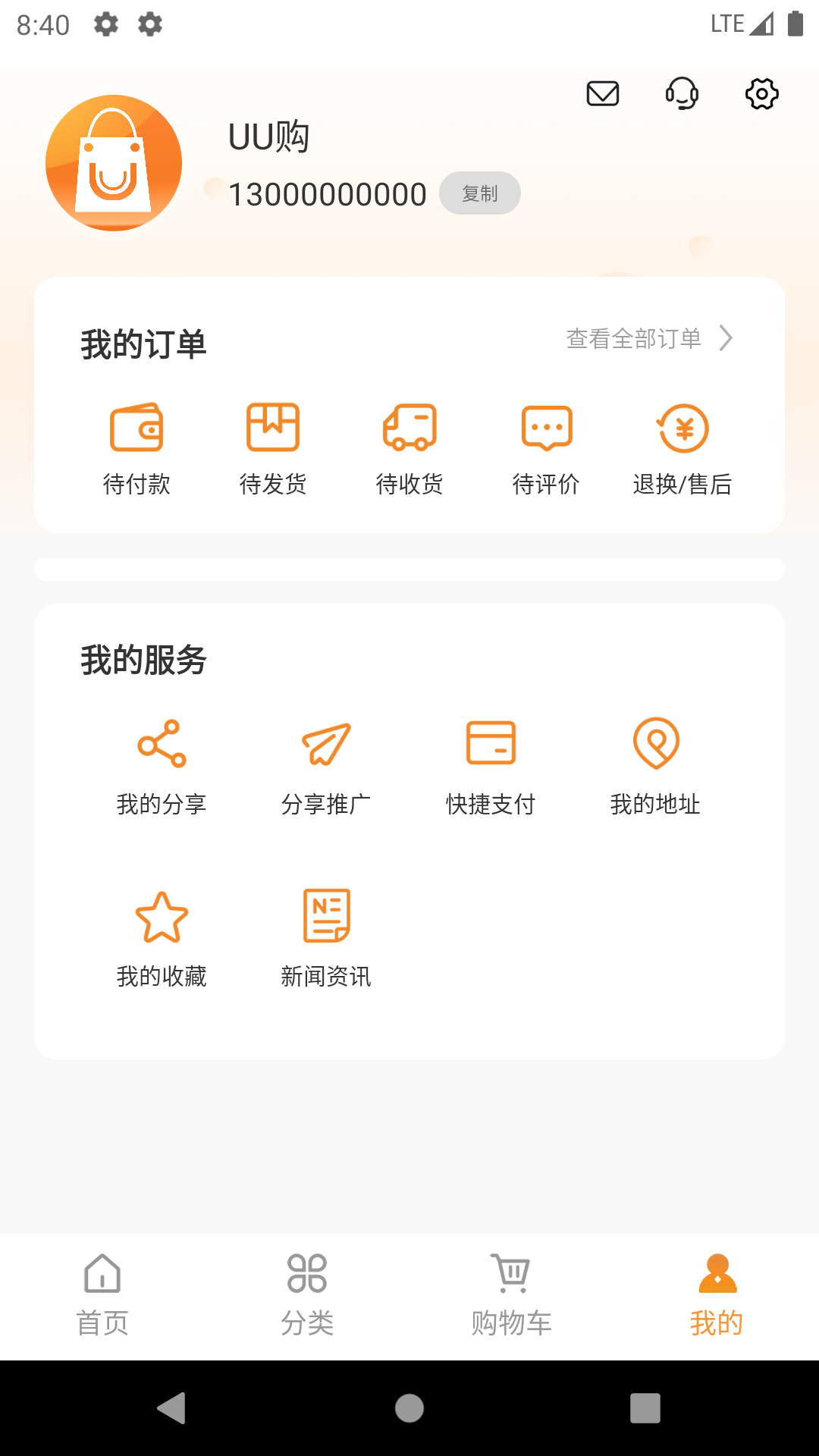Open 待发货 awaiting shipment orders

273,449
